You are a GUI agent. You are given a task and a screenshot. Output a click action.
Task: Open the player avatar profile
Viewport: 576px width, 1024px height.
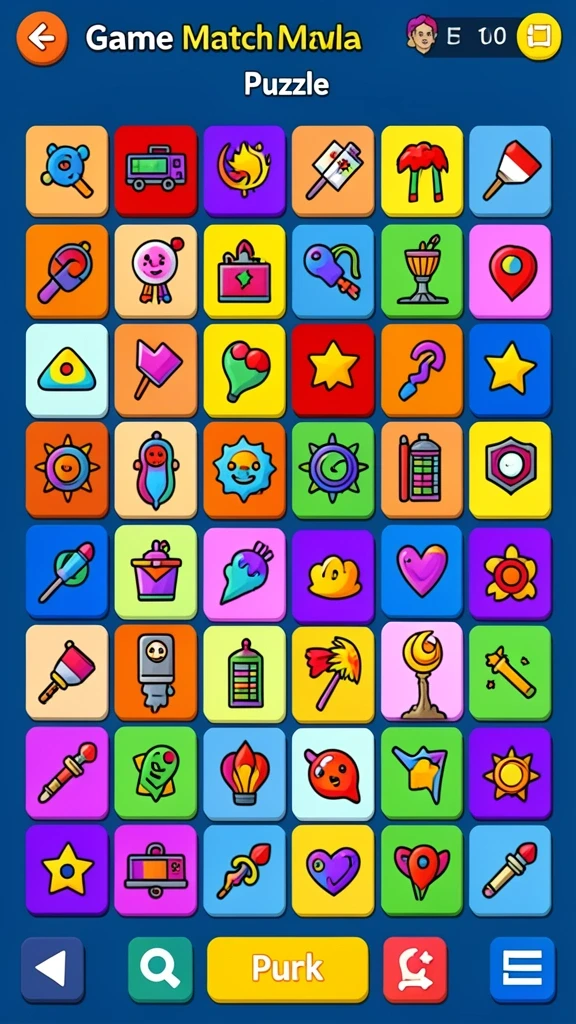coord(420,35)
